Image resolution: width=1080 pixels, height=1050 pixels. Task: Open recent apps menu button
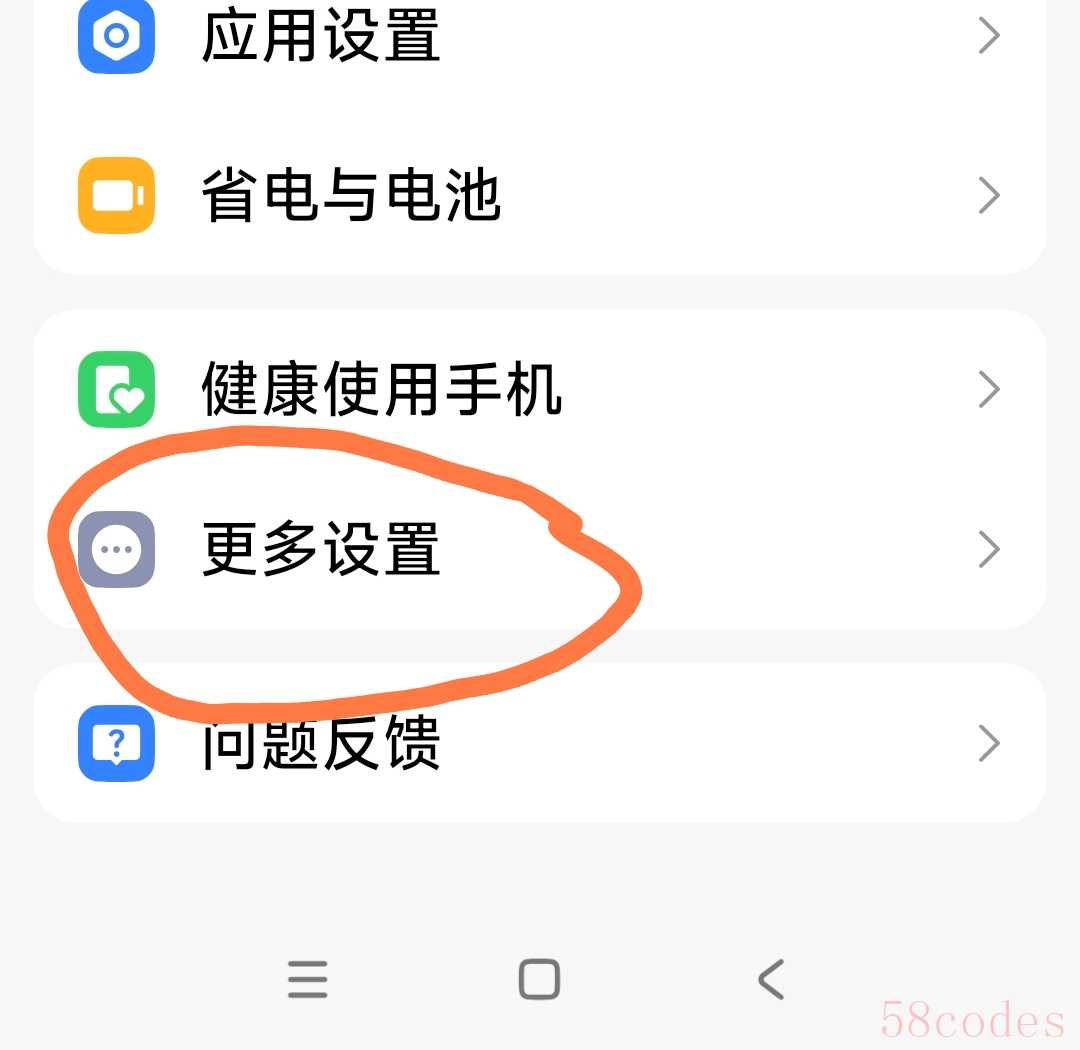308,979
